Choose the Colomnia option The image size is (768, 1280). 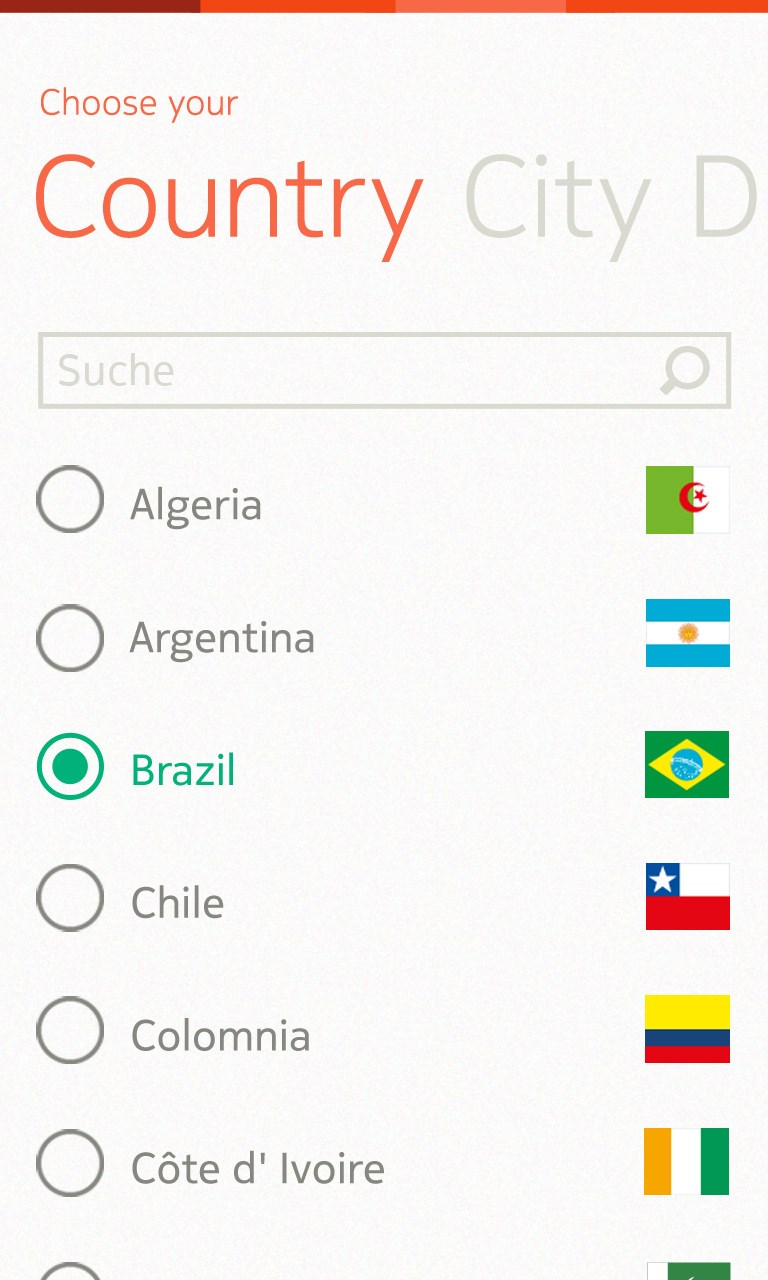coord(70,1031)
